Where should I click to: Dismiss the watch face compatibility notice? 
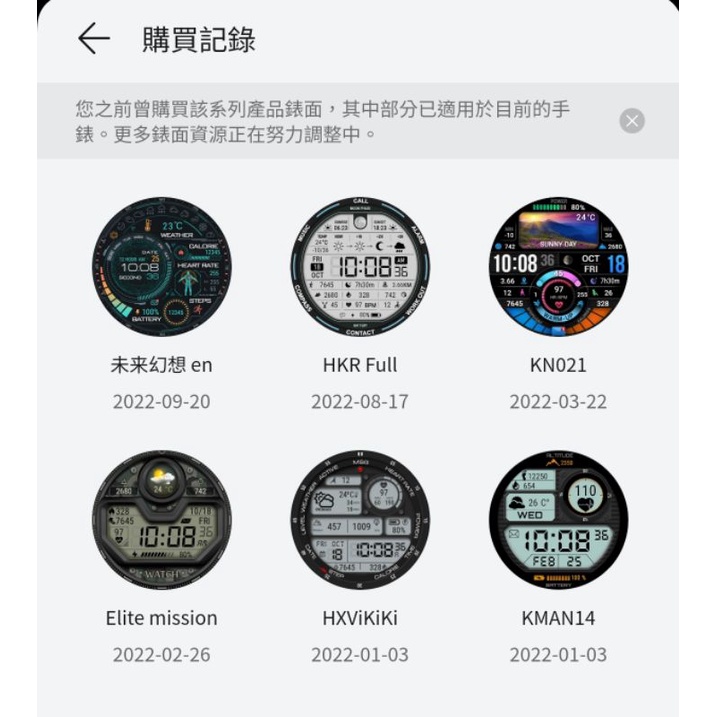pos(632,121)
